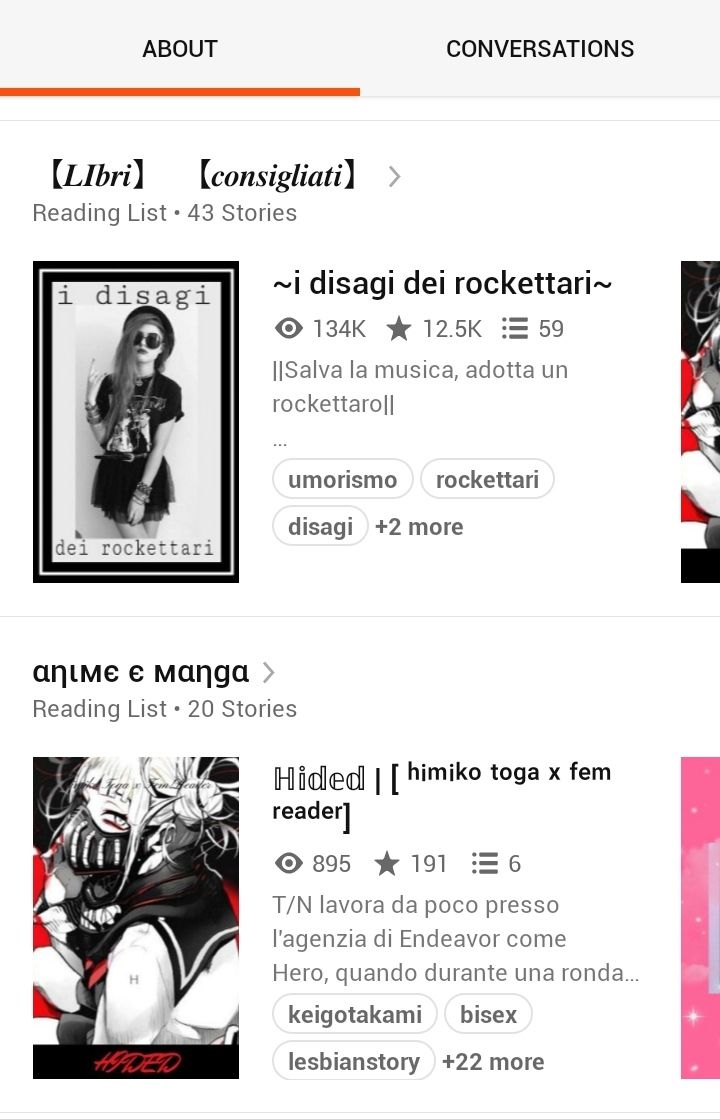Open the Hided himiko toga story cover
Screen dimensions: 720x1119
point(136,918)
